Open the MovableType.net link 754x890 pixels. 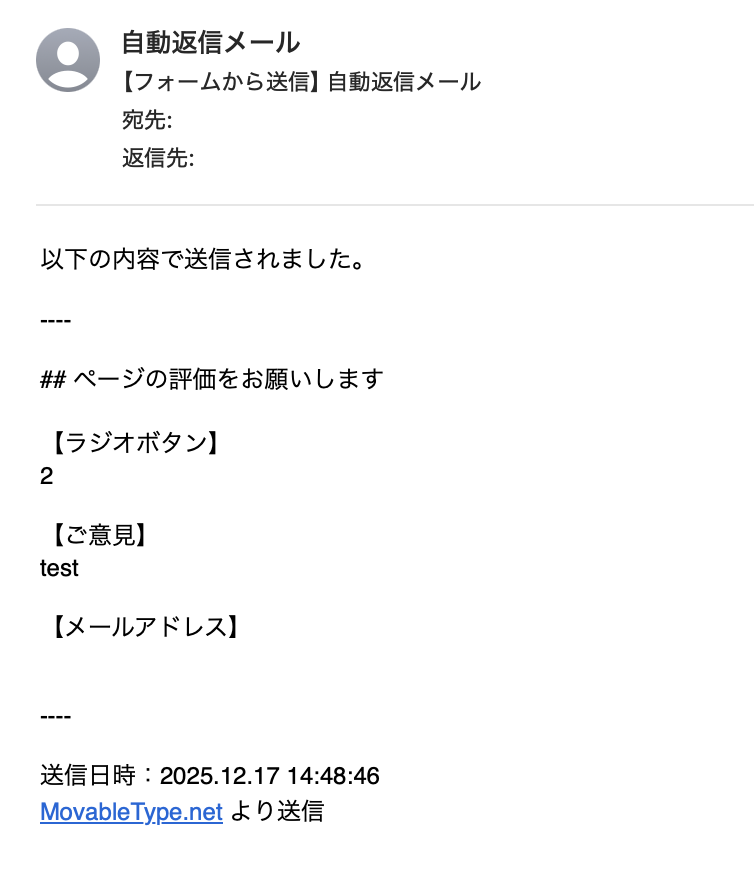131,812
